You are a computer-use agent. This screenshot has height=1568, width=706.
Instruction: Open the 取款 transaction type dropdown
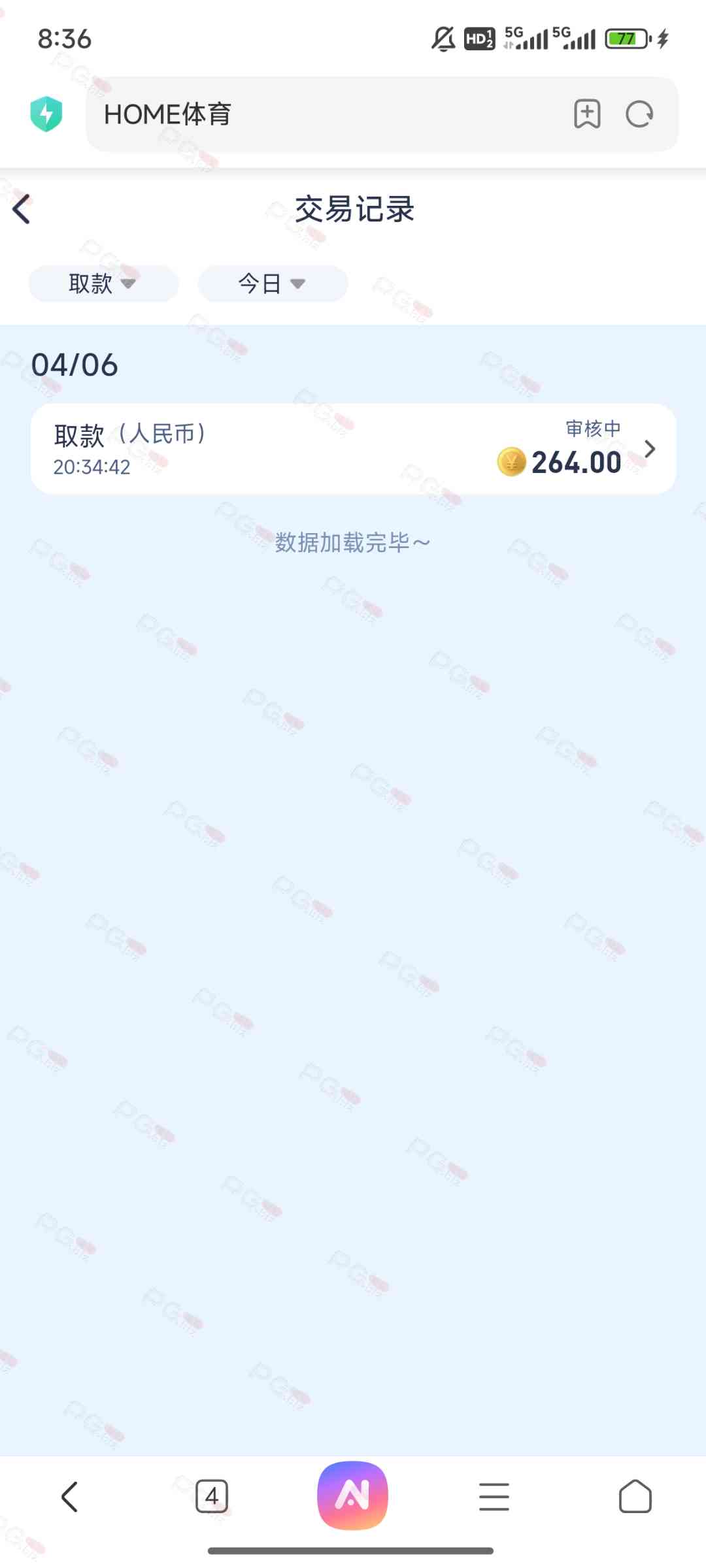pyautogui.click(x=103, y=284)
